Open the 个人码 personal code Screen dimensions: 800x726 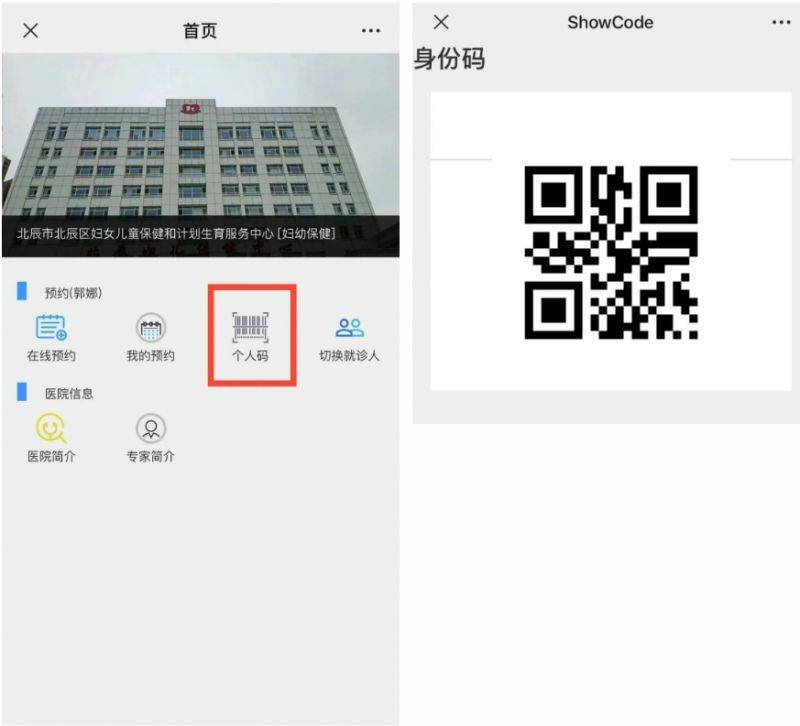[251, 336]
